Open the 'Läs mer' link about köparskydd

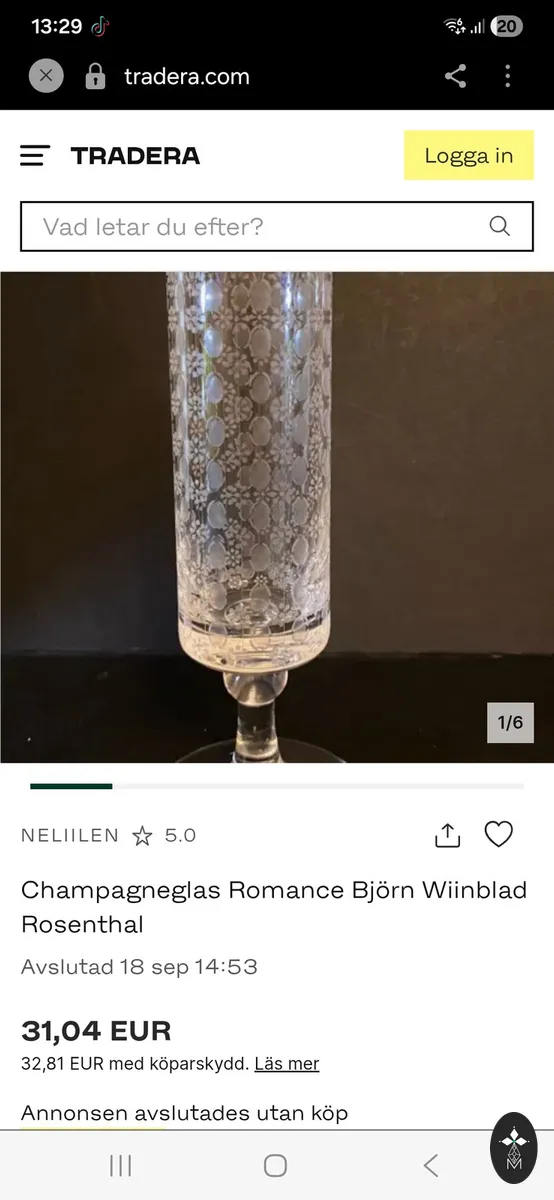287,1064
